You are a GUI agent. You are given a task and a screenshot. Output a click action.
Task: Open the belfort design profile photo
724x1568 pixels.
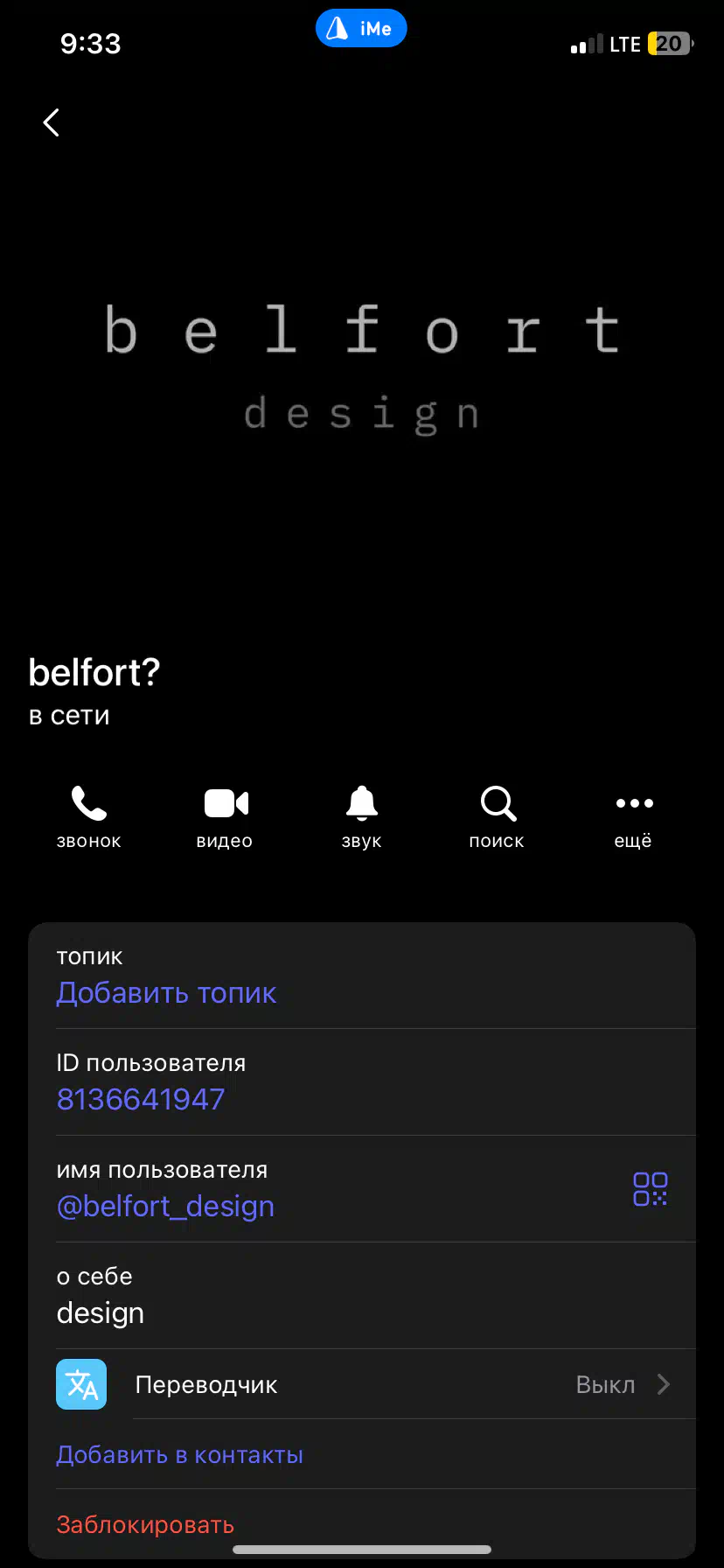click(362, 367)
